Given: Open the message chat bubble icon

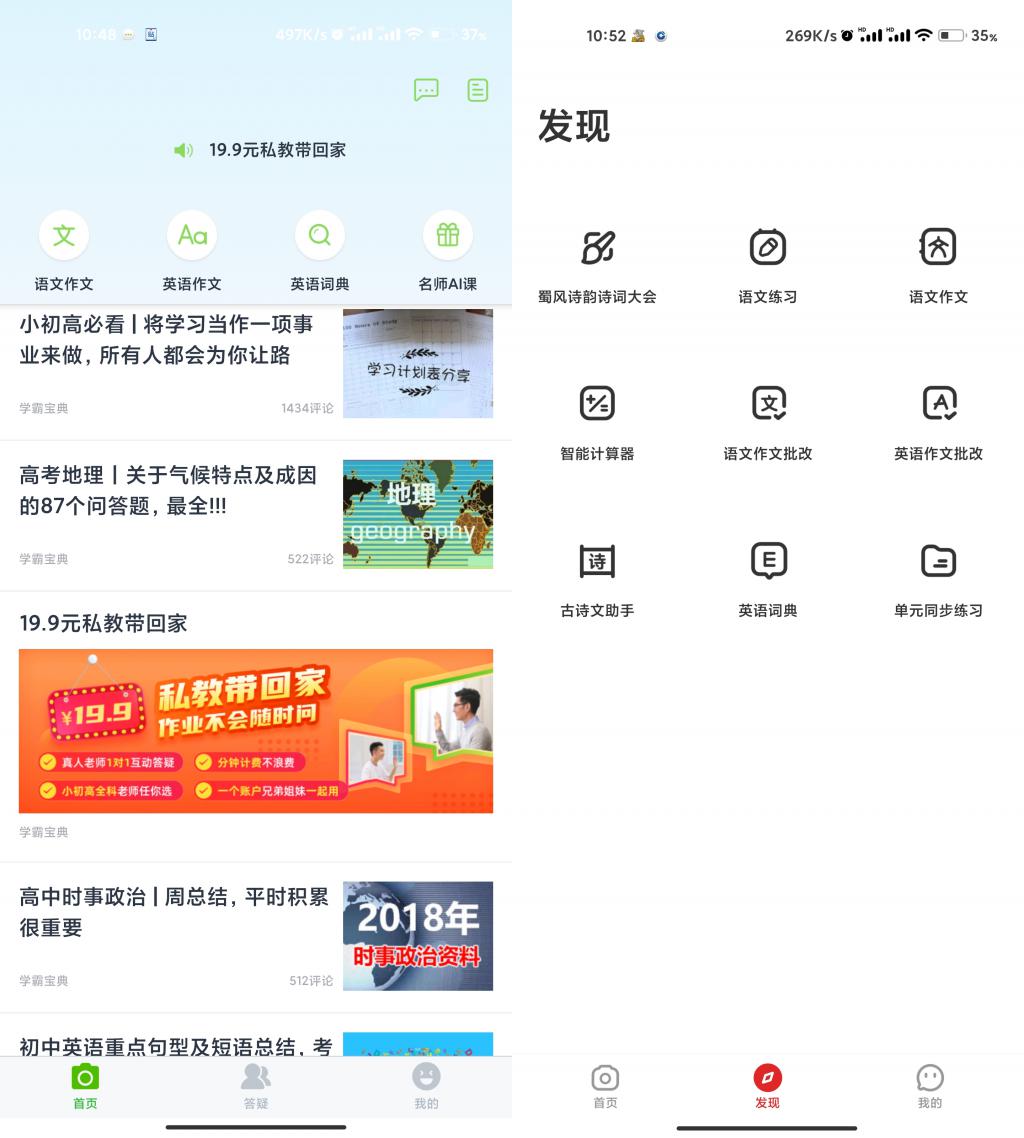Looking at the screenshot, I should tap(426, 91).
